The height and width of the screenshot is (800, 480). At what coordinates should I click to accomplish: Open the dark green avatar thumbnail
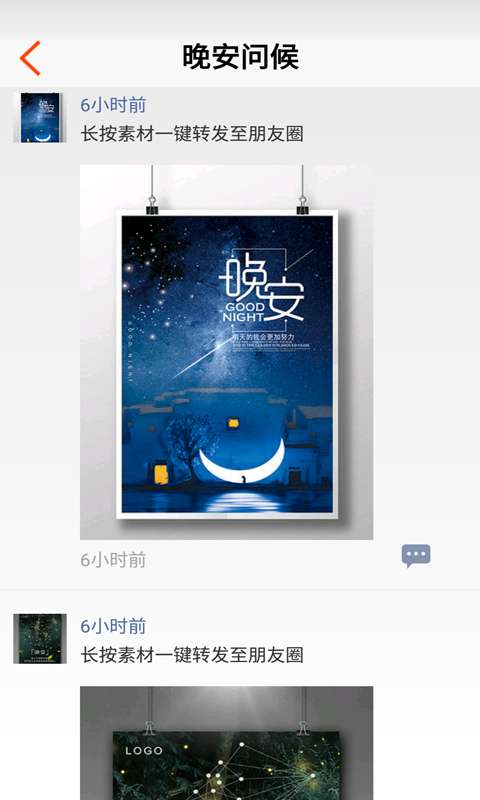tap(40, 638)
